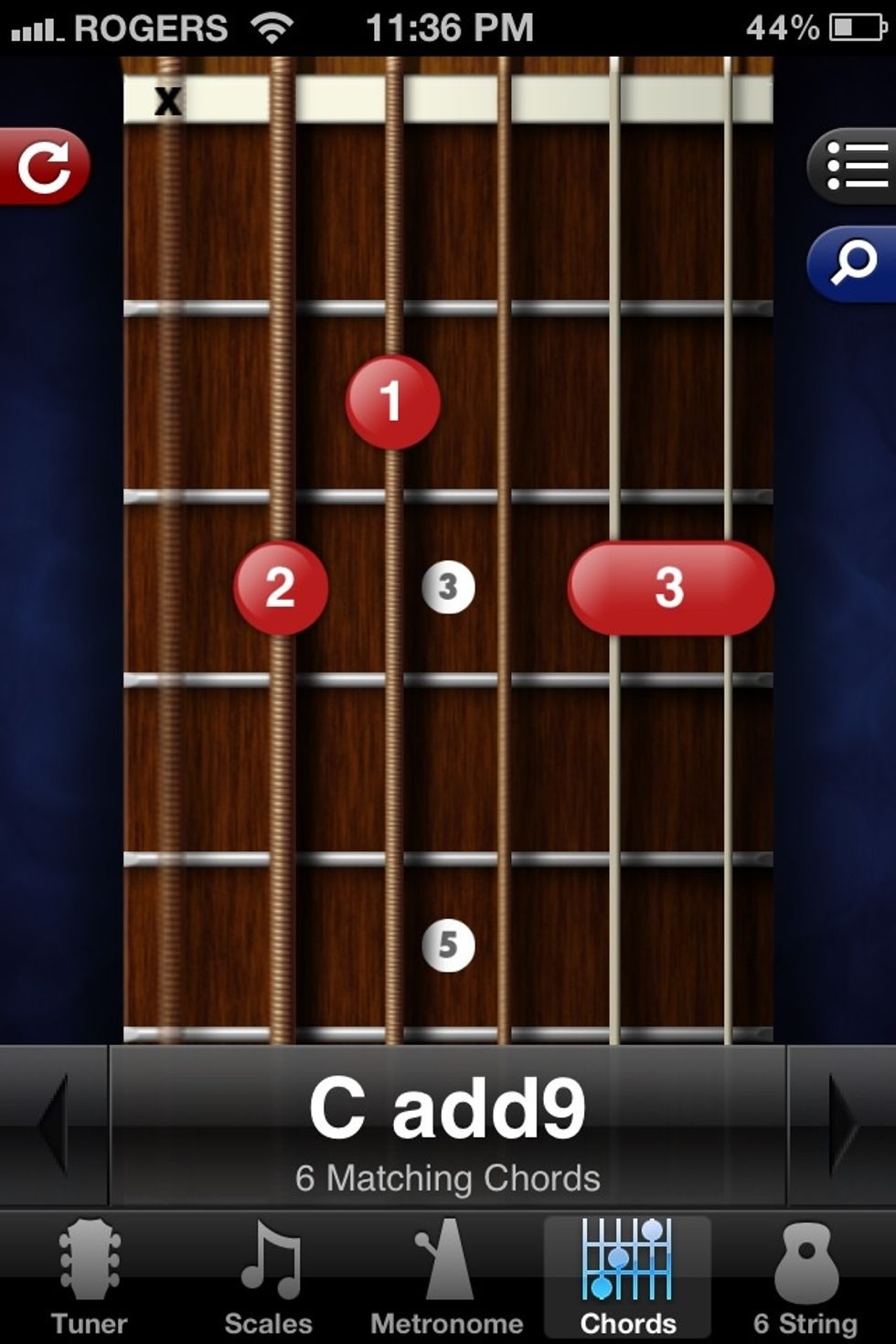Viewport: 896px width, 1344px height.
Task: Switch to the Scales tab
Action: pos(269,1278)
